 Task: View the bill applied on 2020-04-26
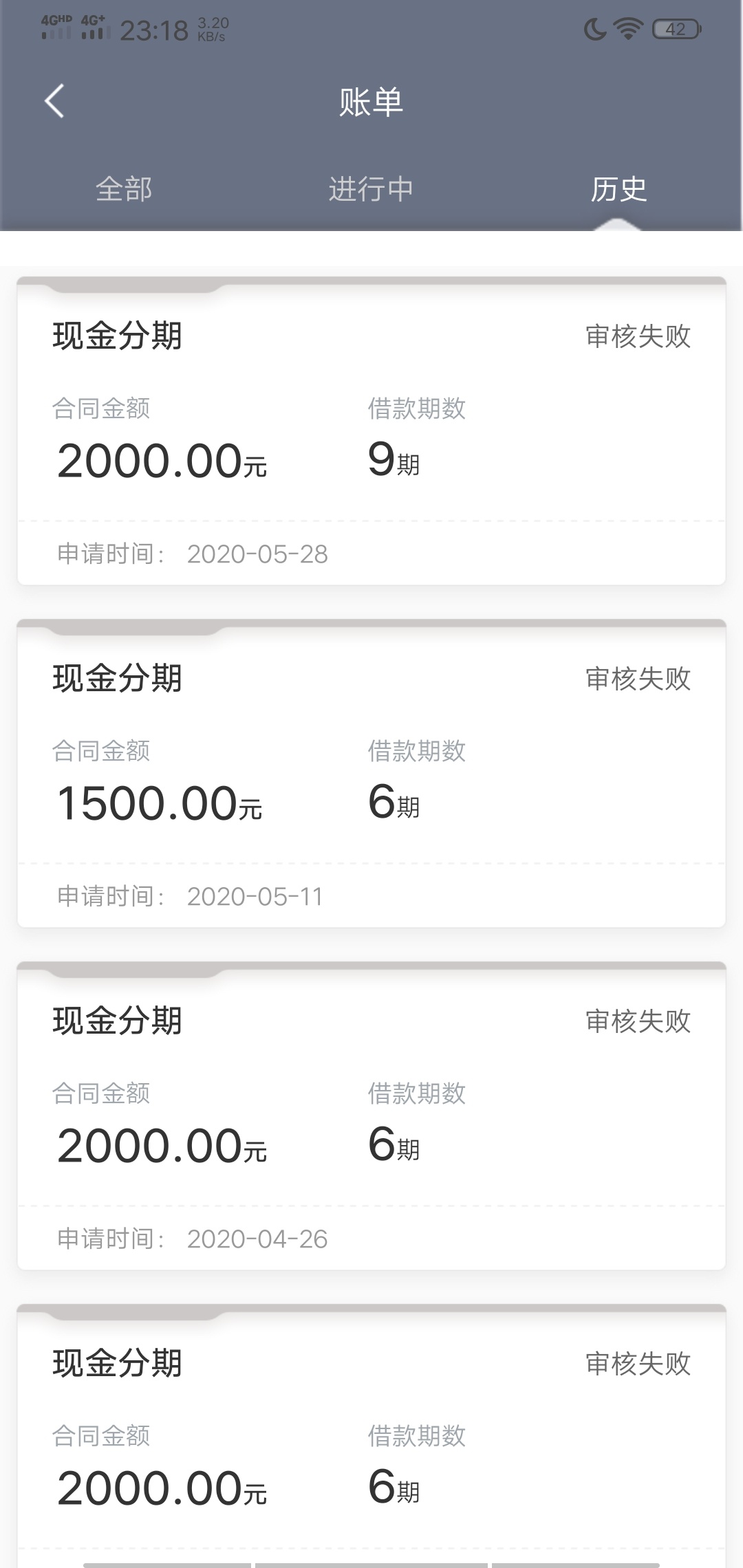(371, 1116)
